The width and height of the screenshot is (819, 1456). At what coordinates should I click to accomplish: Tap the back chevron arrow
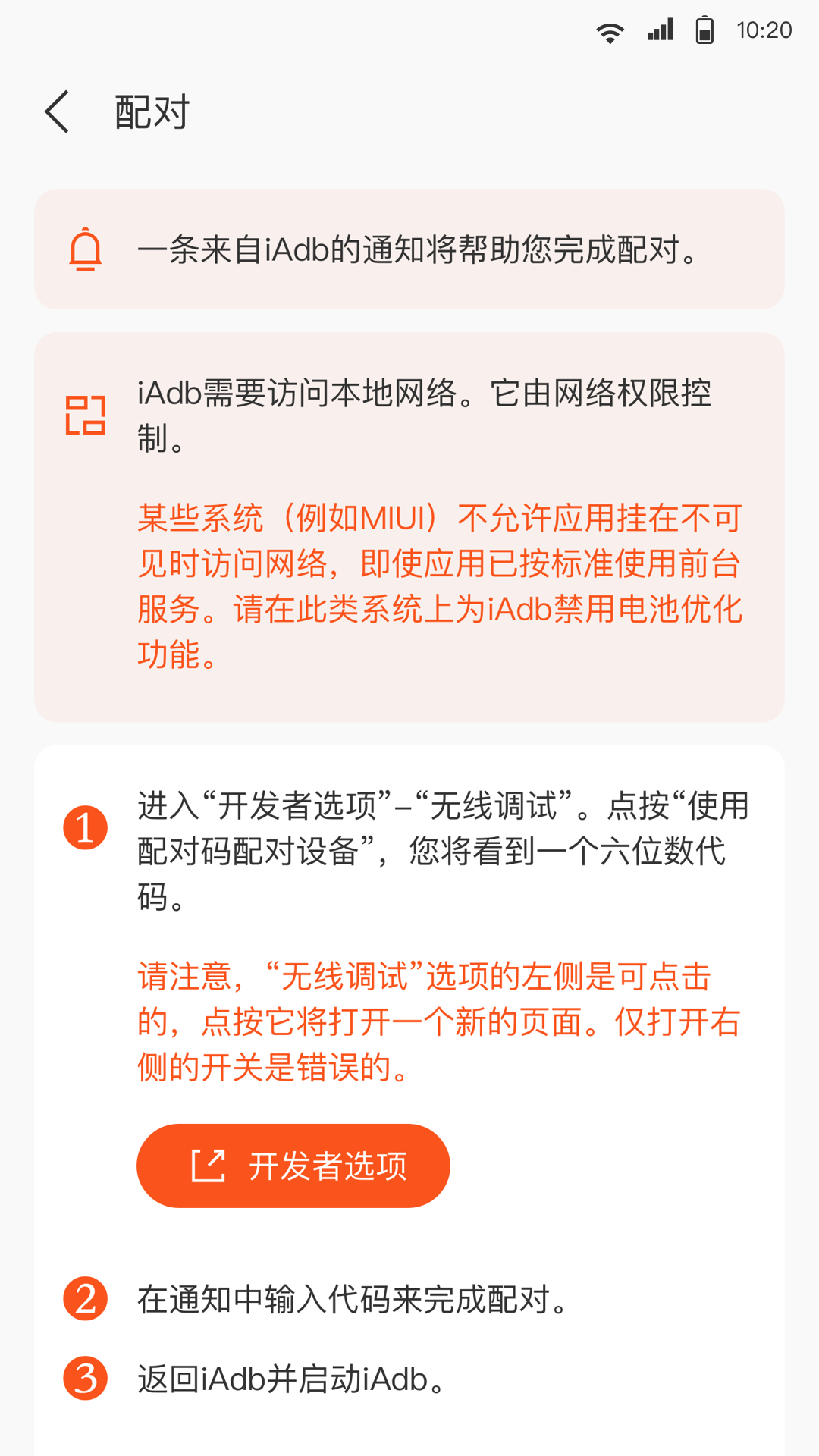tap(57, 111)
